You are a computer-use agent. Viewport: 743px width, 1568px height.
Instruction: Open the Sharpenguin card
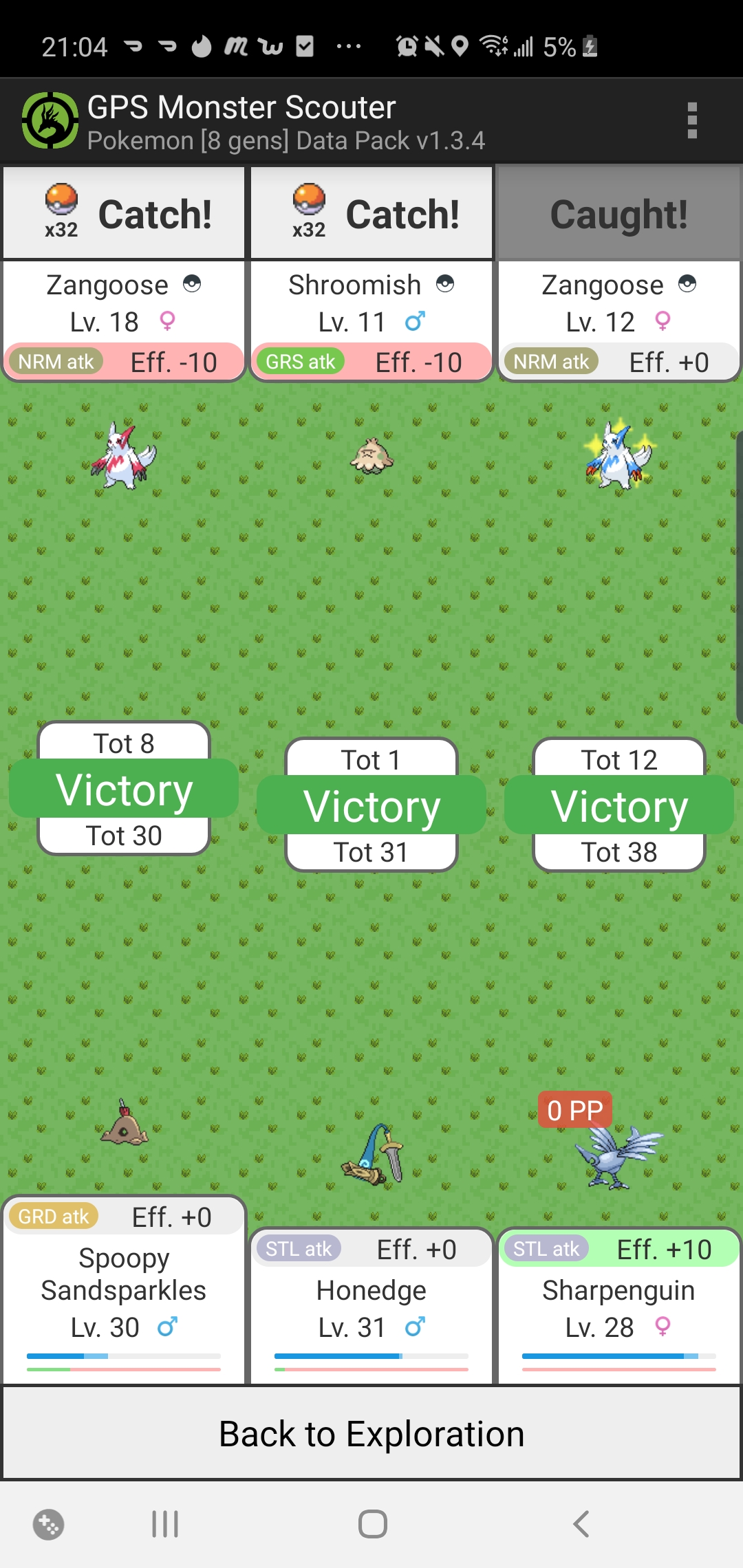619,1307
